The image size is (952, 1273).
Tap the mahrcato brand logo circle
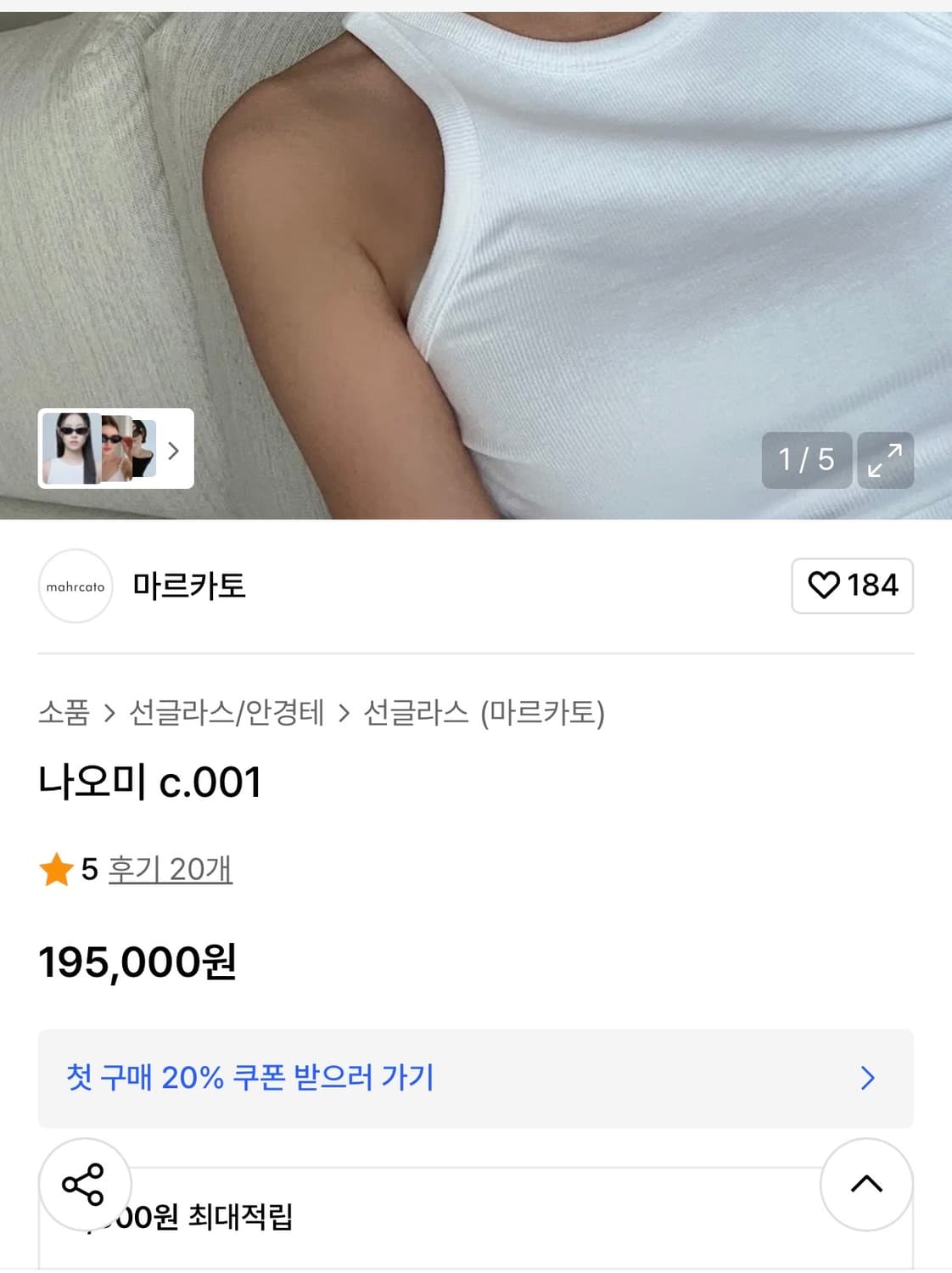(75, 586)
